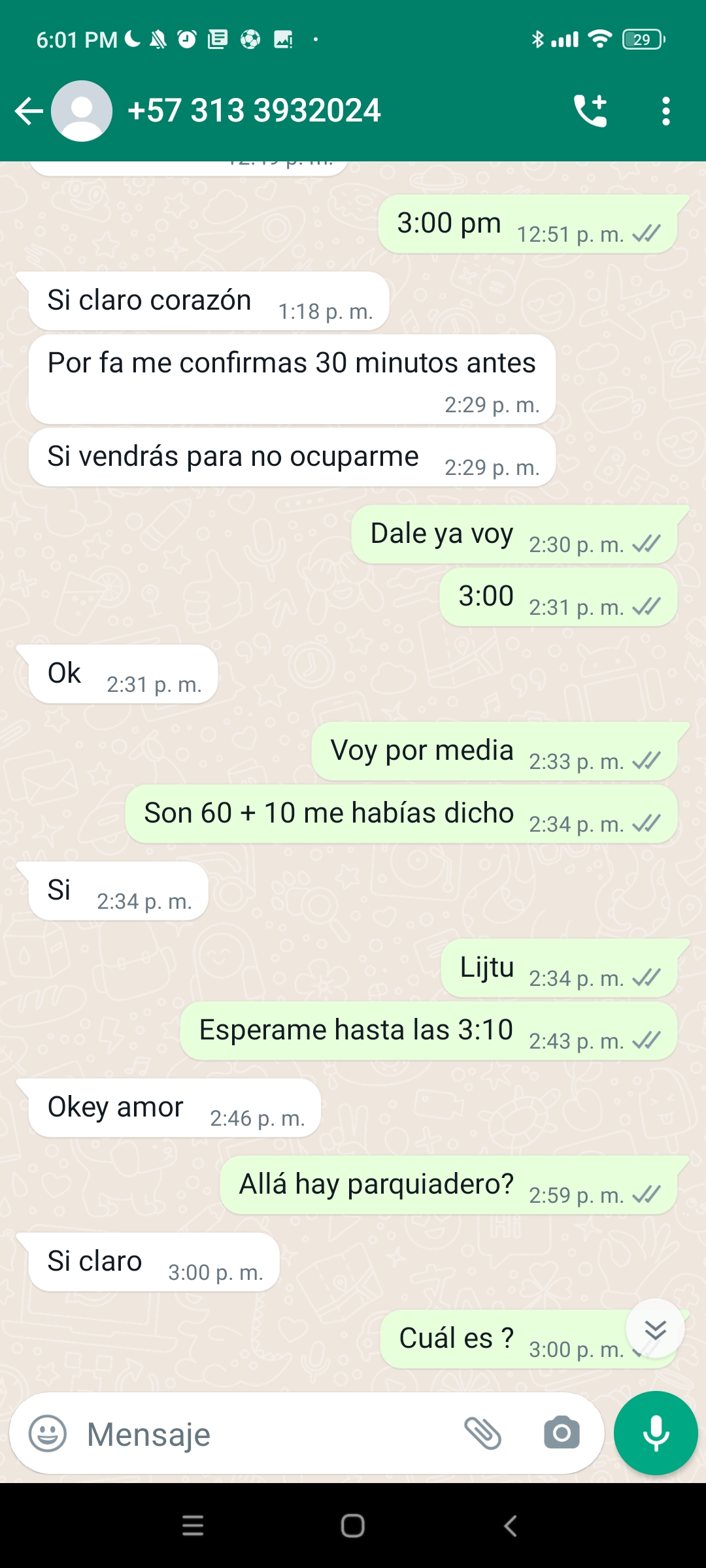Tap the system home button
The height and width of the screenshot is (1568, 706).
point(352,1526)
